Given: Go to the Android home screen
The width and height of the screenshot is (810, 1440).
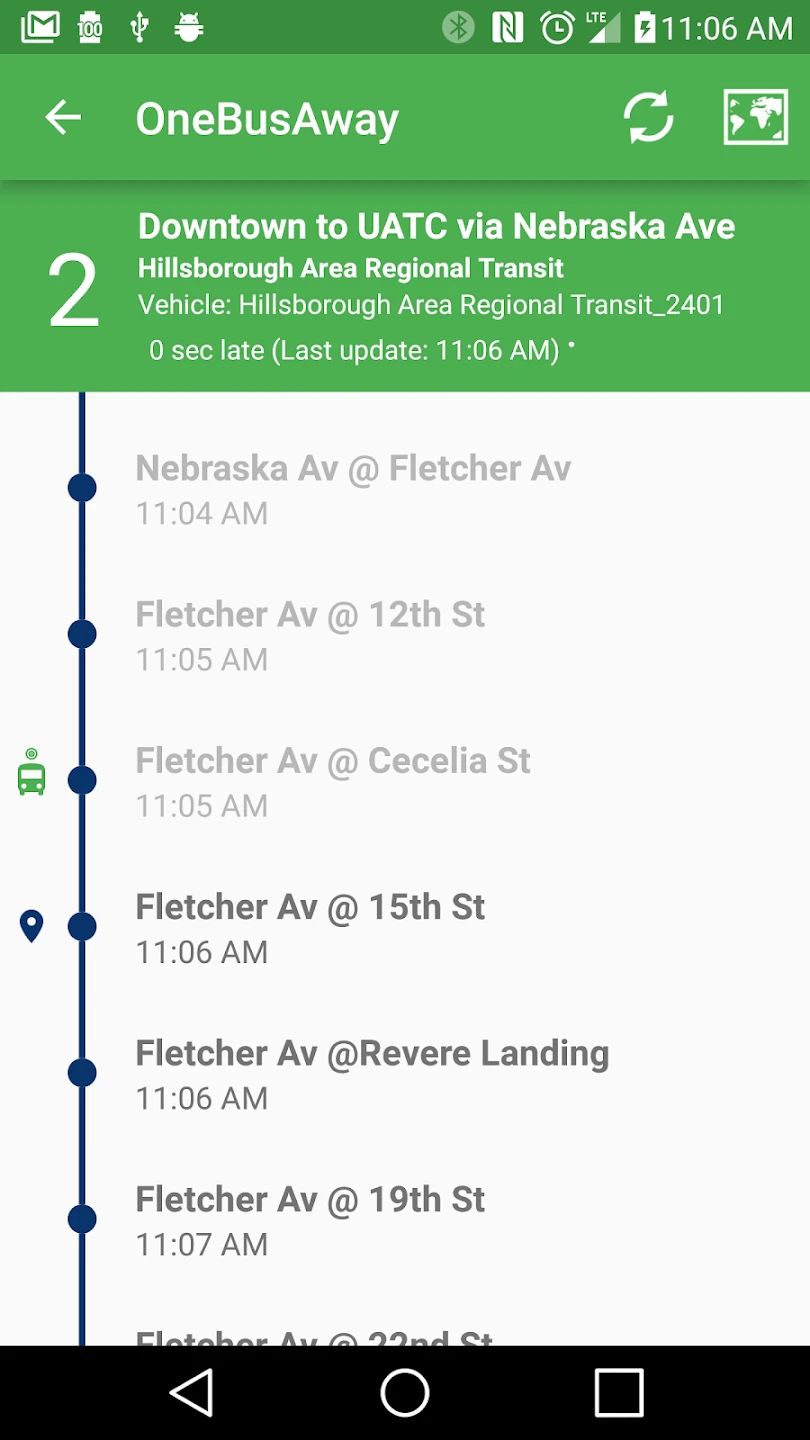Looking at the screenshot, I should pos(405,1392).
